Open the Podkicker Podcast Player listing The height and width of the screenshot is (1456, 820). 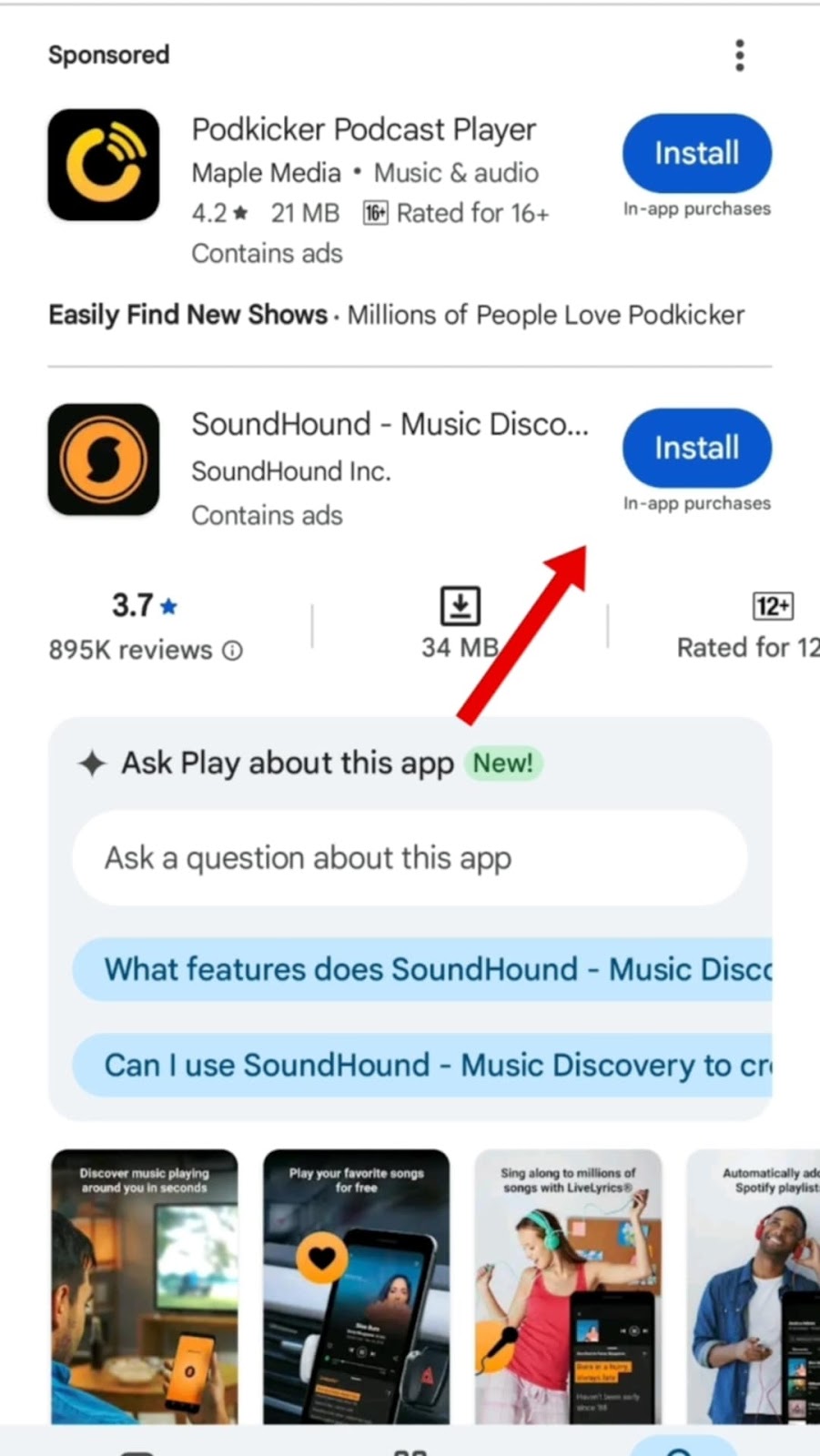[x=363, y=130]
